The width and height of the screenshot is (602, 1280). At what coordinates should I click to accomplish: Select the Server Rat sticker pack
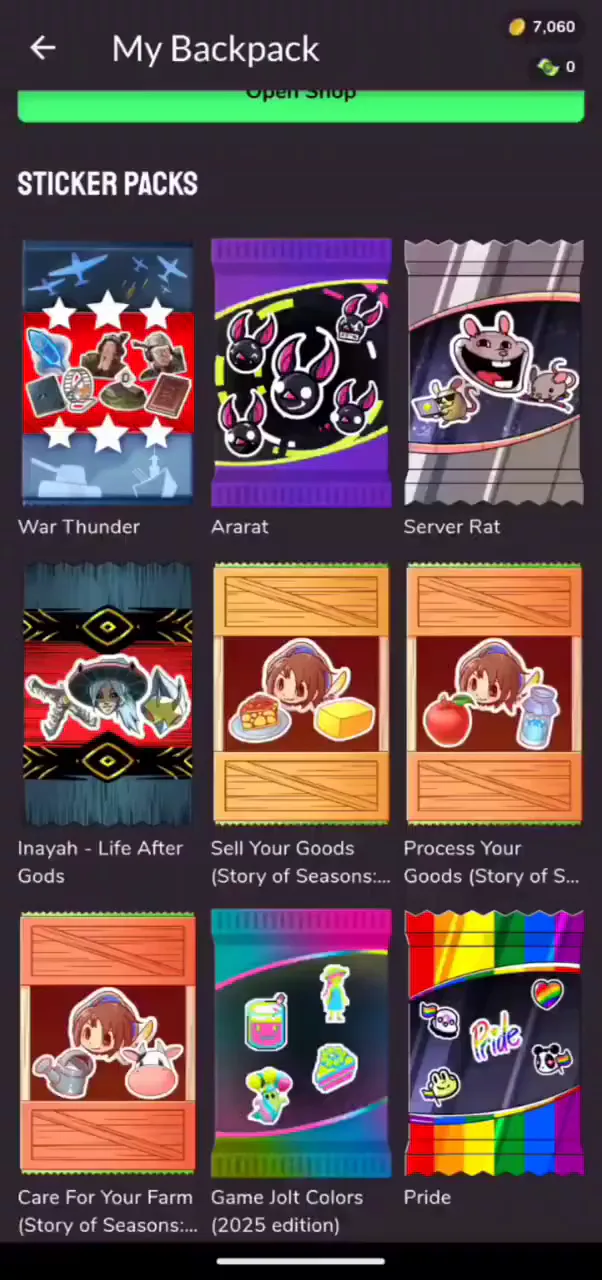point(494,372)
